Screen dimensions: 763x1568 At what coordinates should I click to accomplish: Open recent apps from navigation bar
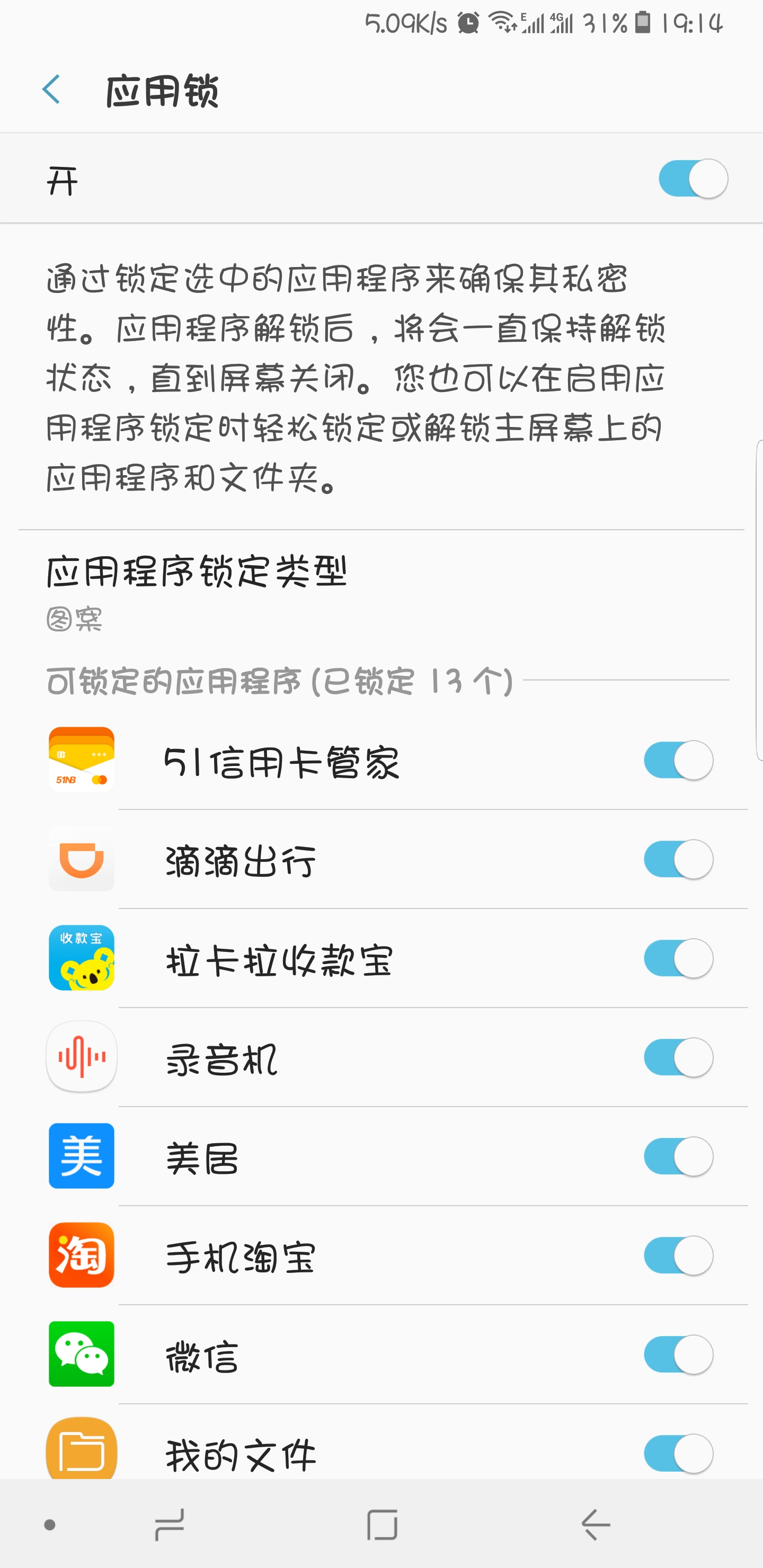(x=169, y=1525)
